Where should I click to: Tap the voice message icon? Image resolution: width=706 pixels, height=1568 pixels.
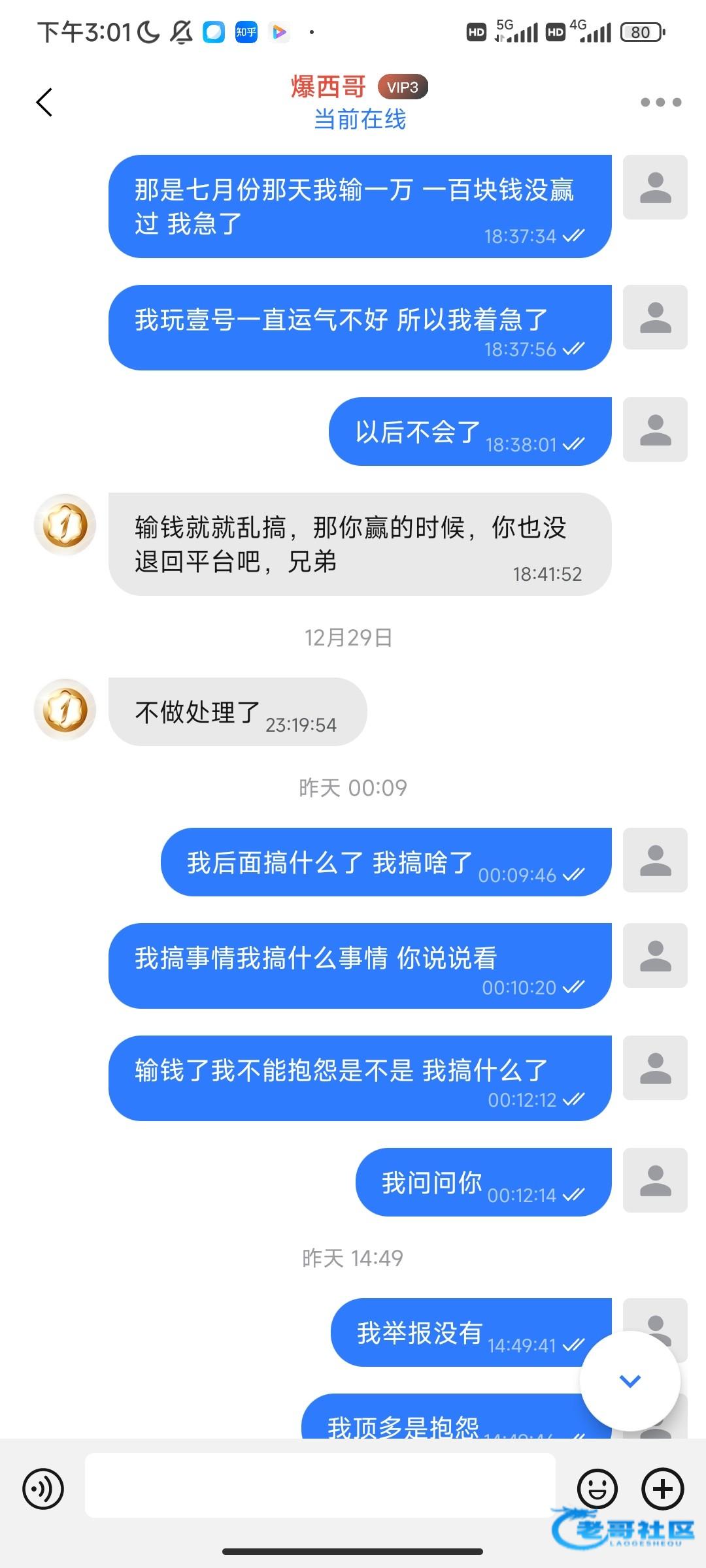pos(43,1489)
